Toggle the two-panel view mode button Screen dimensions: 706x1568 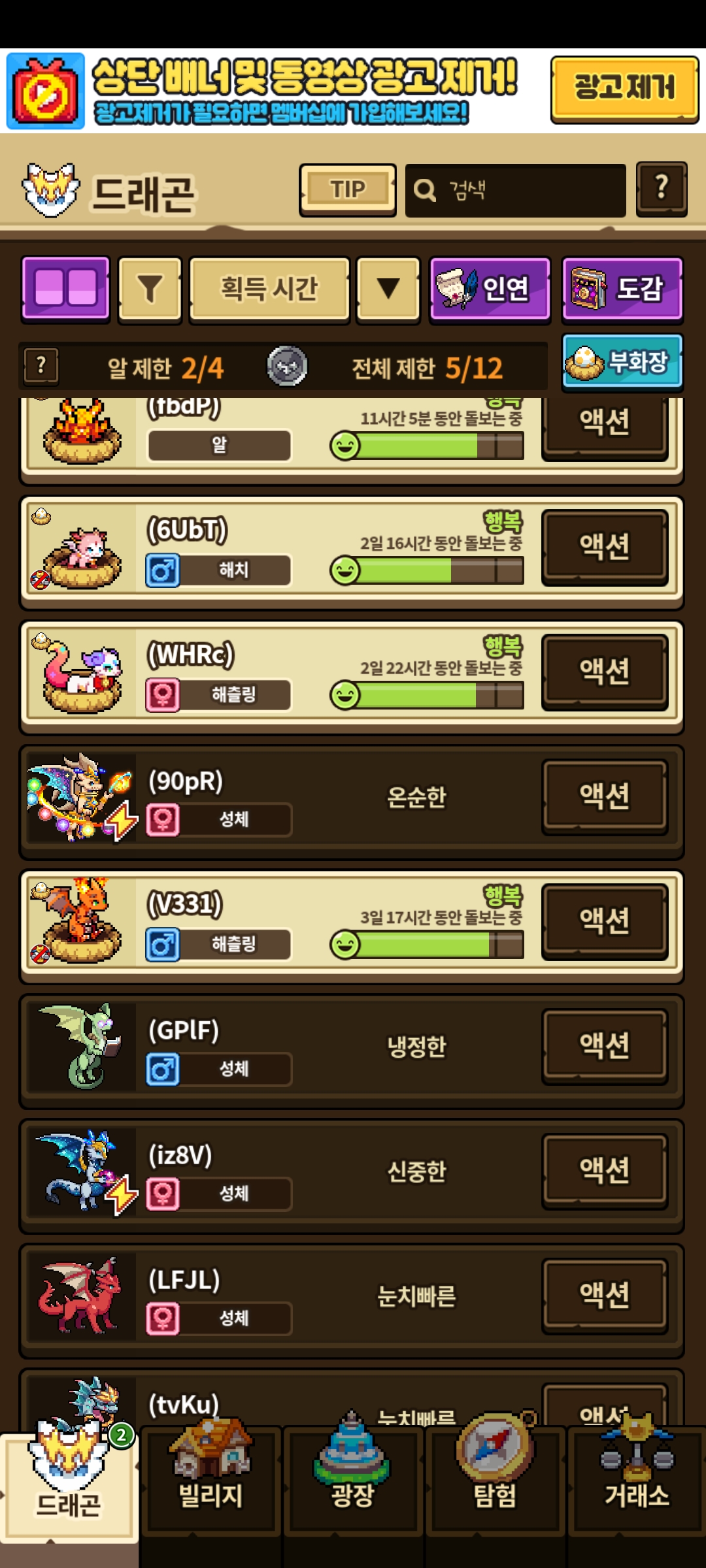pyautogui.click(x=65, y=289)
